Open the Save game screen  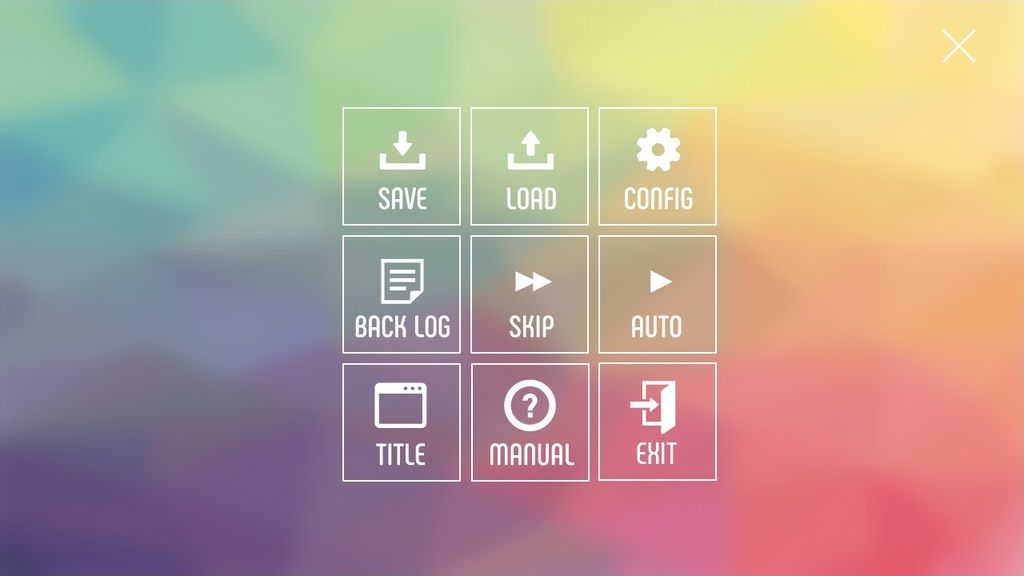(402, 166)
